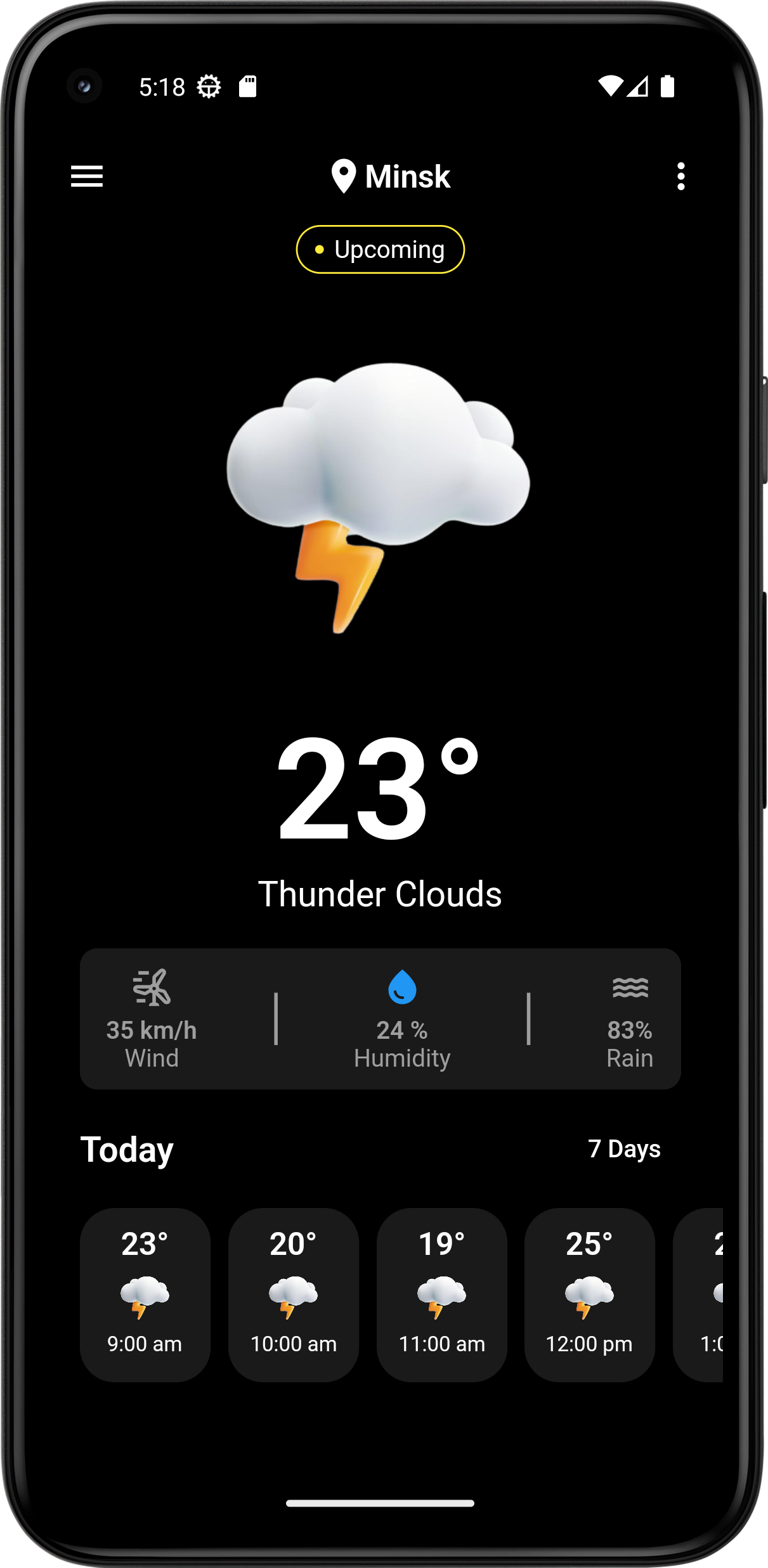Select the rain waves icon
This screenshot has height=1568, width=768.
click(x=631, y=987)
